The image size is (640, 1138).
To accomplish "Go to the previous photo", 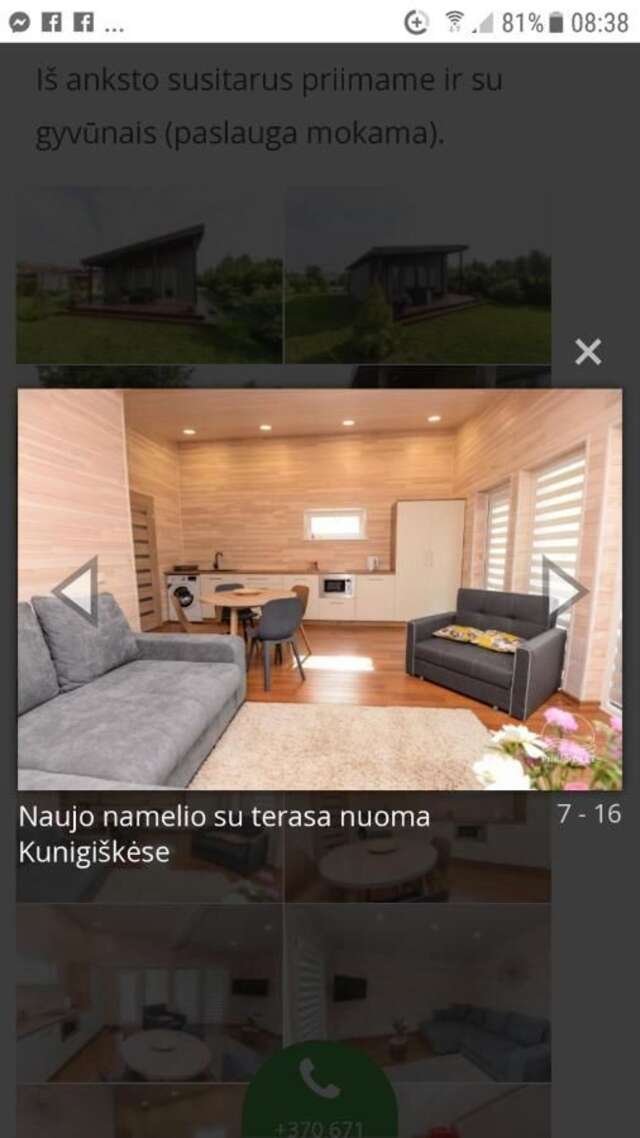I will click(77, 590).
